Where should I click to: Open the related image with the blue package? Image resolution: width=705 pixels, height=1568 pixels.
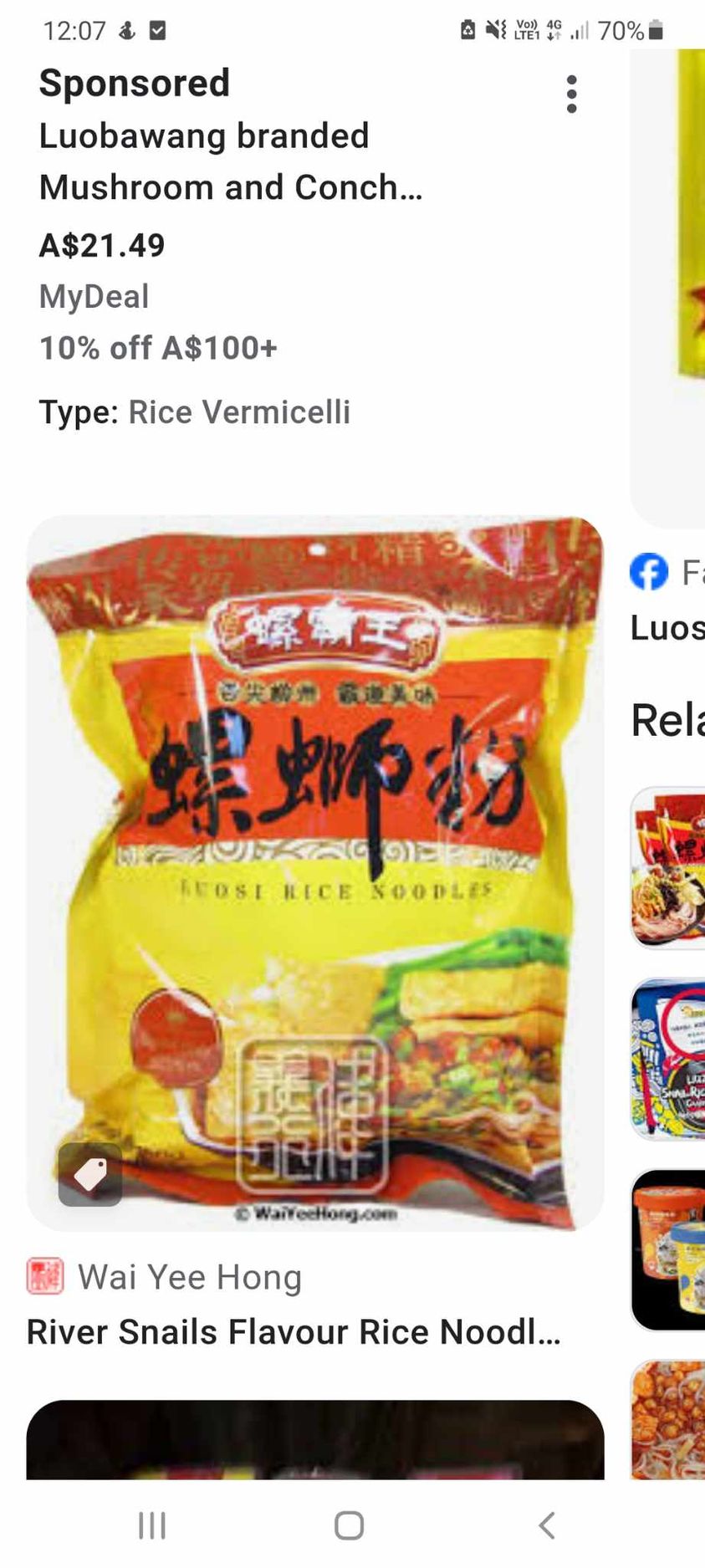point(669,1059)
